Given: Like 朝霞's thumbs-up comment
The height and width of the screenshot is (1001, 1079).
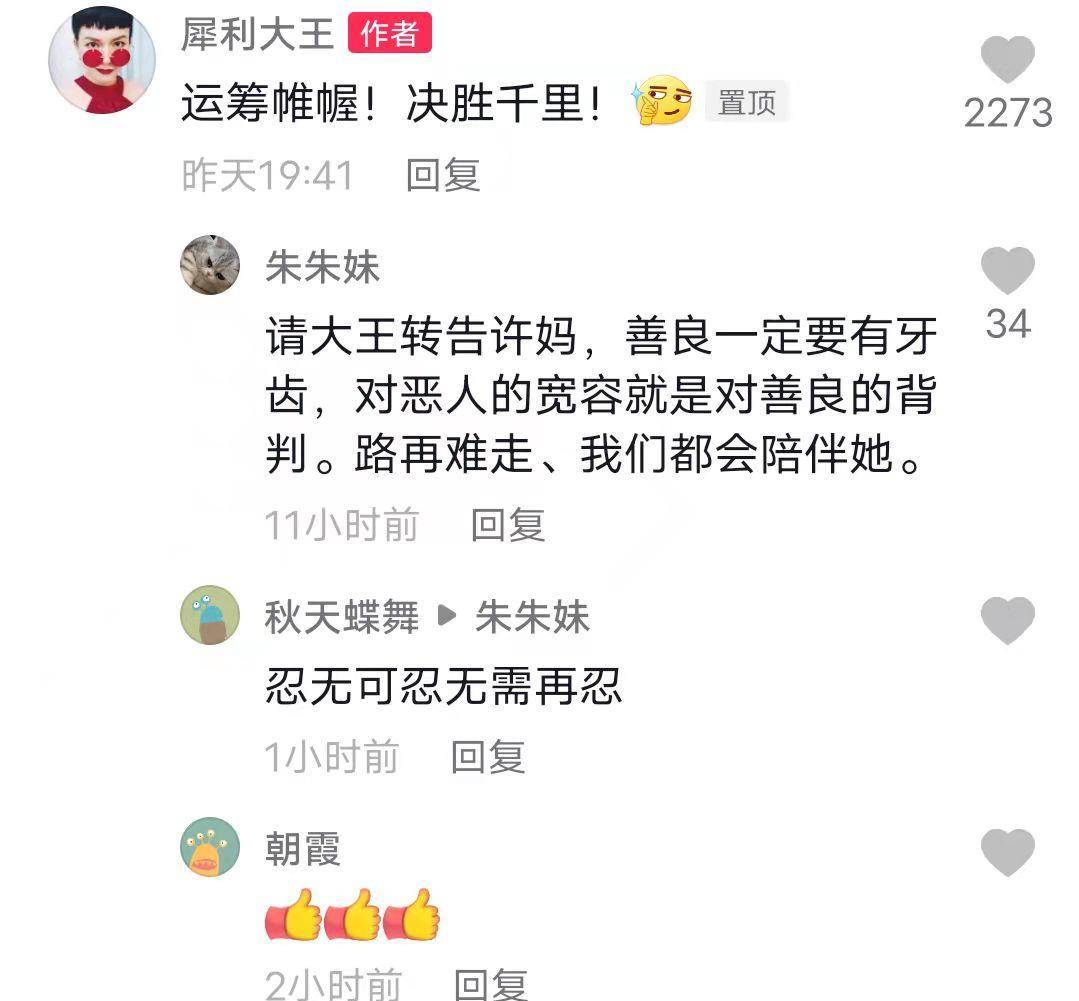Looking at the screenshot, I should (1007, 853).
